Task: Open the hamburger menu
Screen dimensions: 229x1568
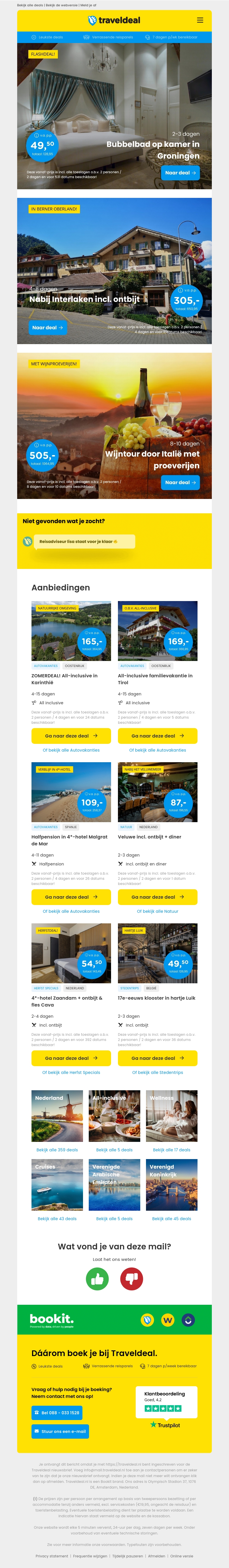Action: pos(200,20)
